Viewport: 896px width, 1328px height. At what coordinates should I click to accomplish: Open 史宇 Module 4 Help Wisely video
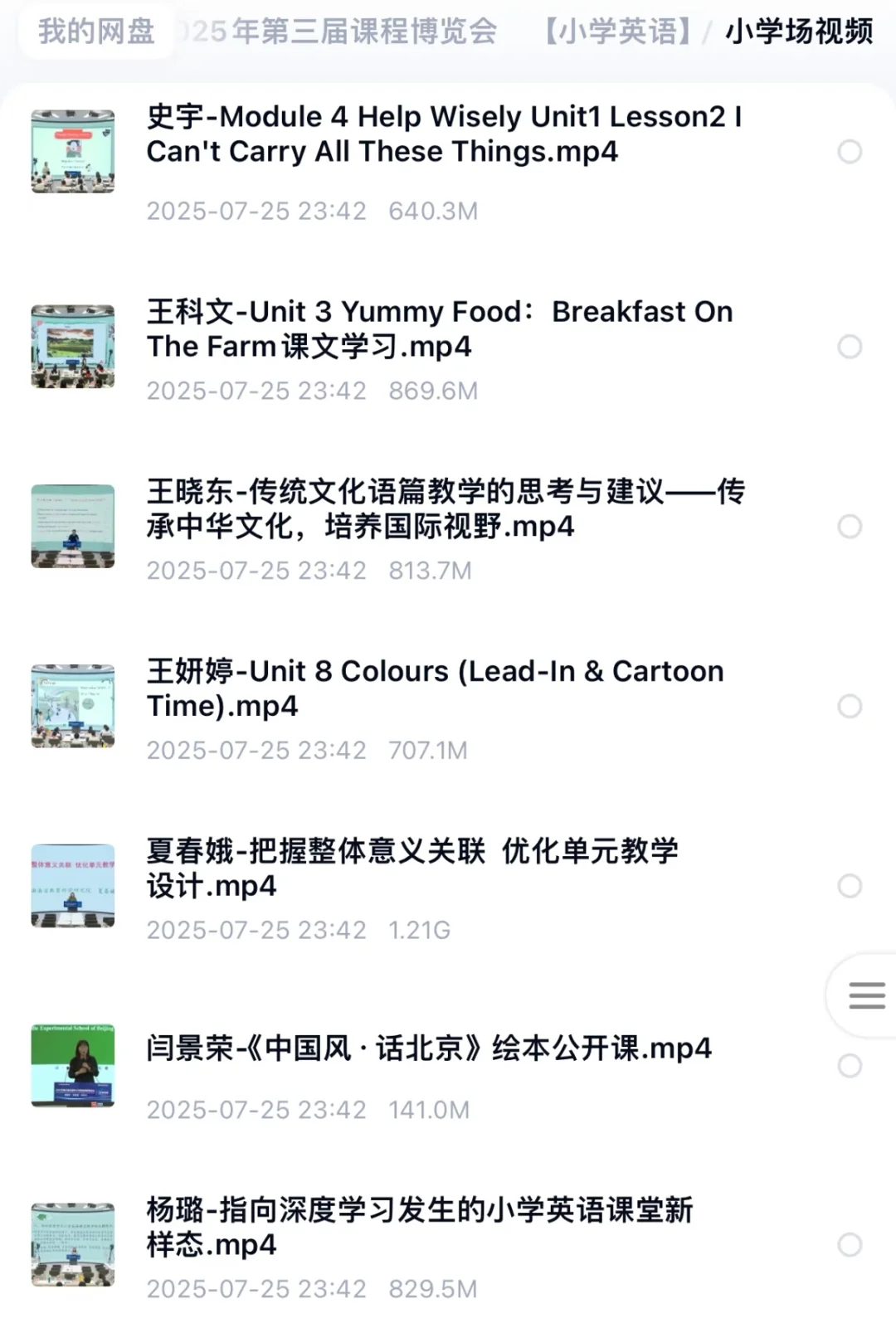(444, 134)
